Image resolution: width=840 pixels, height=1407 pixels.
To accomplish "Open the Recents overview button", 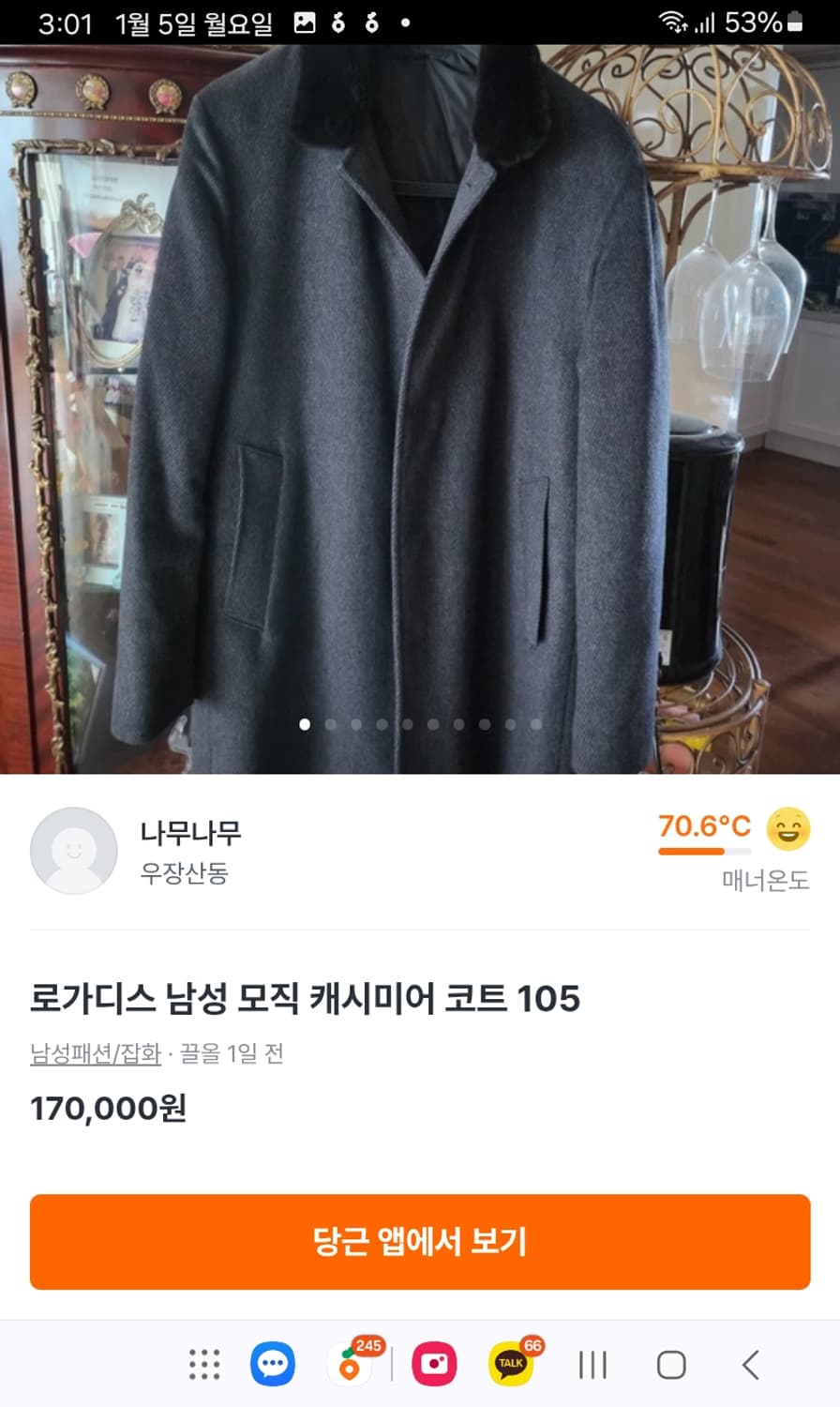I will coord(592,1365).
